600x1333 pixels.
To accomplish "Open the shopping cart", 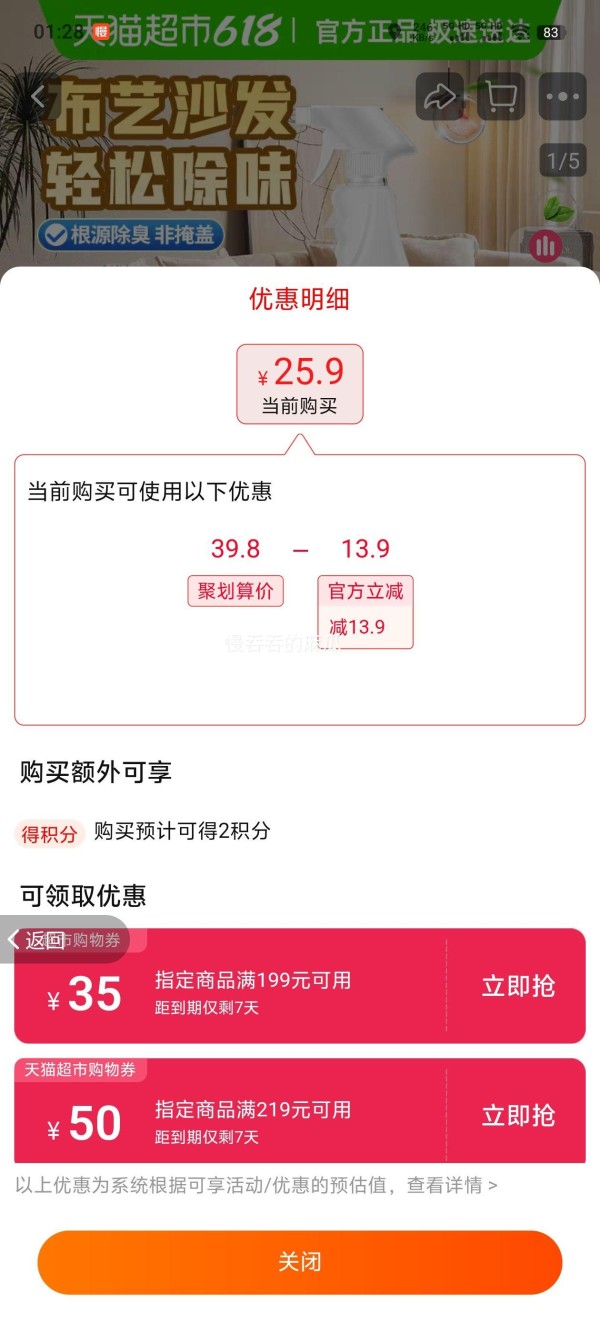I will coord(501,97).
